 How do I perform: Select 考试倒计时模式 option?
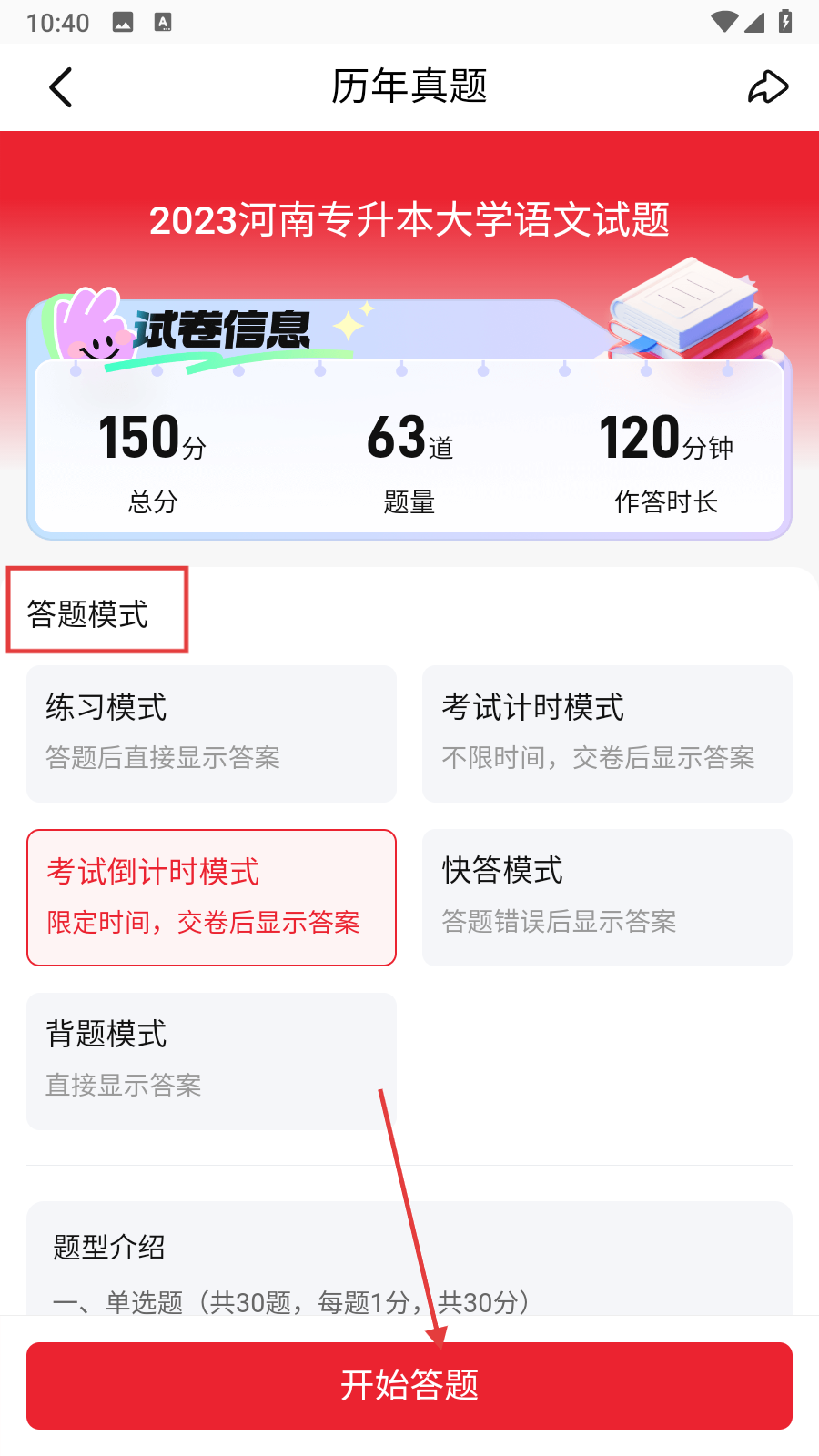point(211,897)
